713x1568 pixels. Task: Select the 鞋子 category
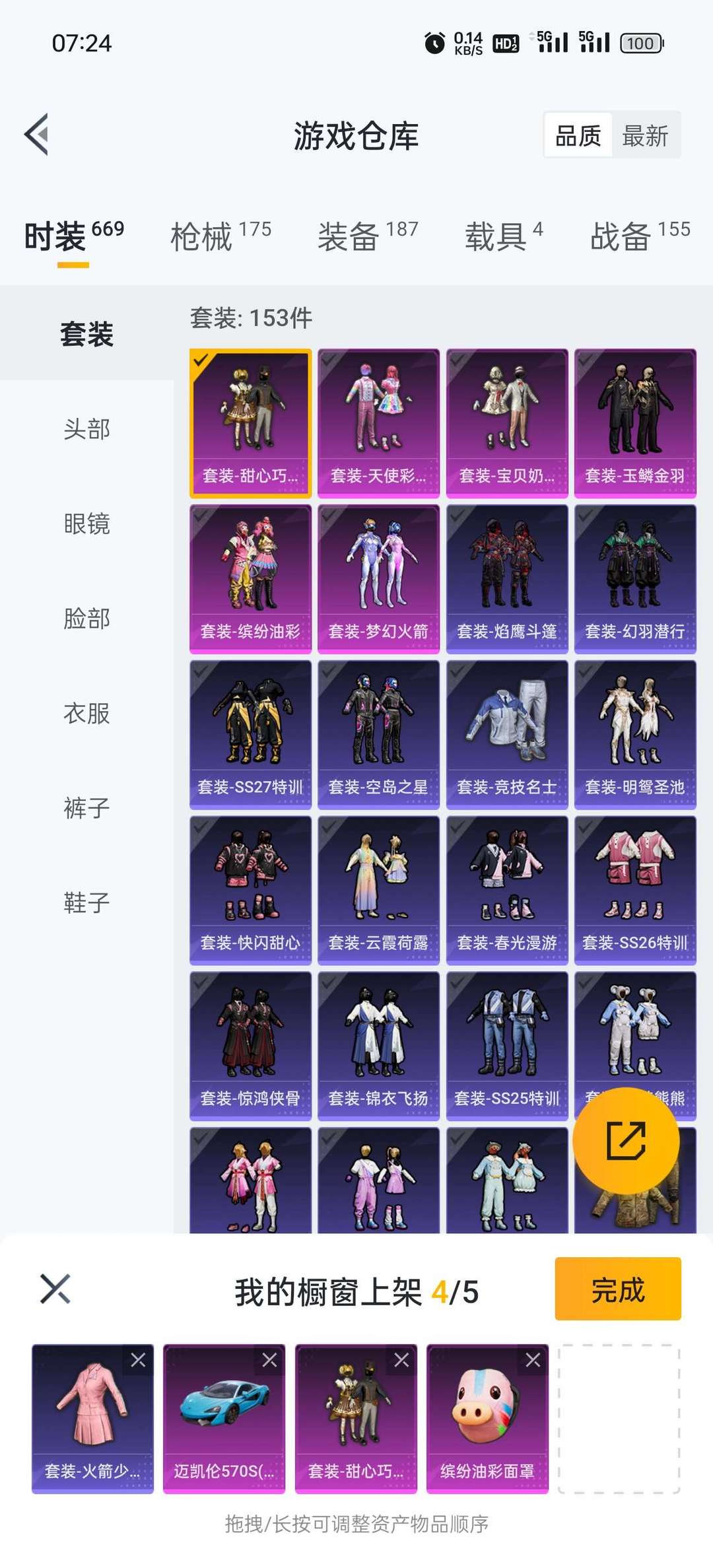86,903
